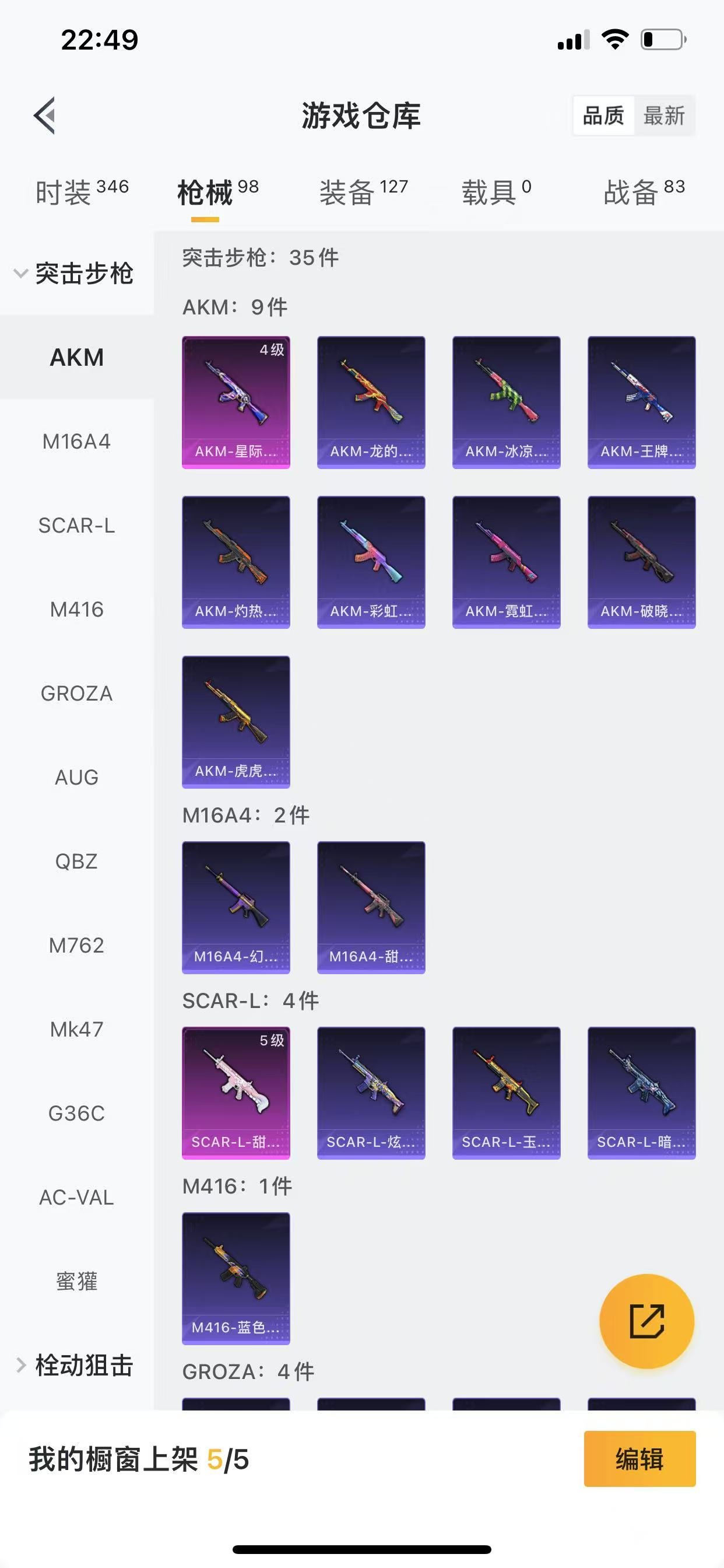Viewport: 724px width, 1568px height.
Task: Jump to GROZA in the sidebar
Action: tap(77, 694)
